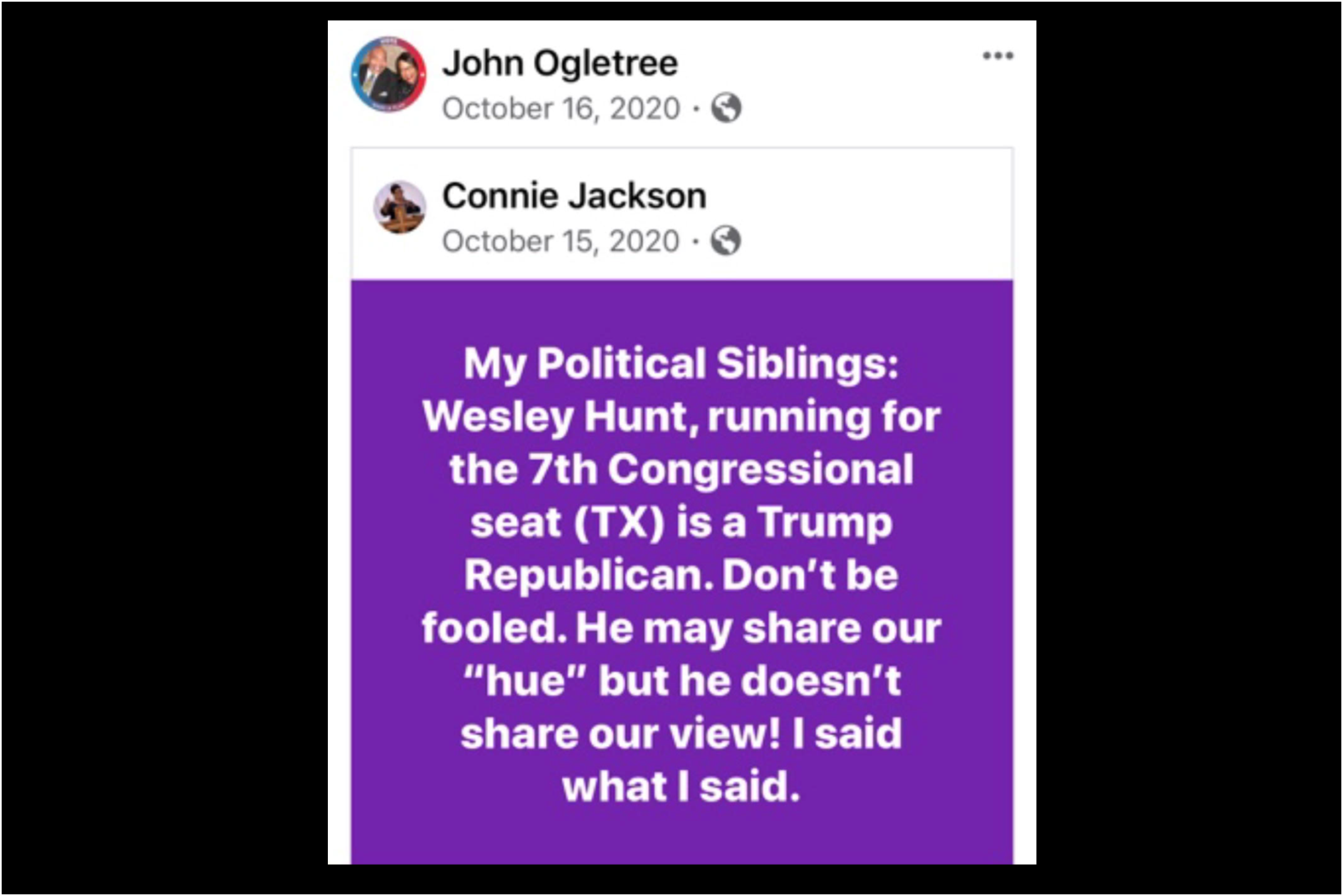The height and width of the screenshot is (896, 1343).
Task: Open John Ogletree's profile picture
Action: pos(388,75)
